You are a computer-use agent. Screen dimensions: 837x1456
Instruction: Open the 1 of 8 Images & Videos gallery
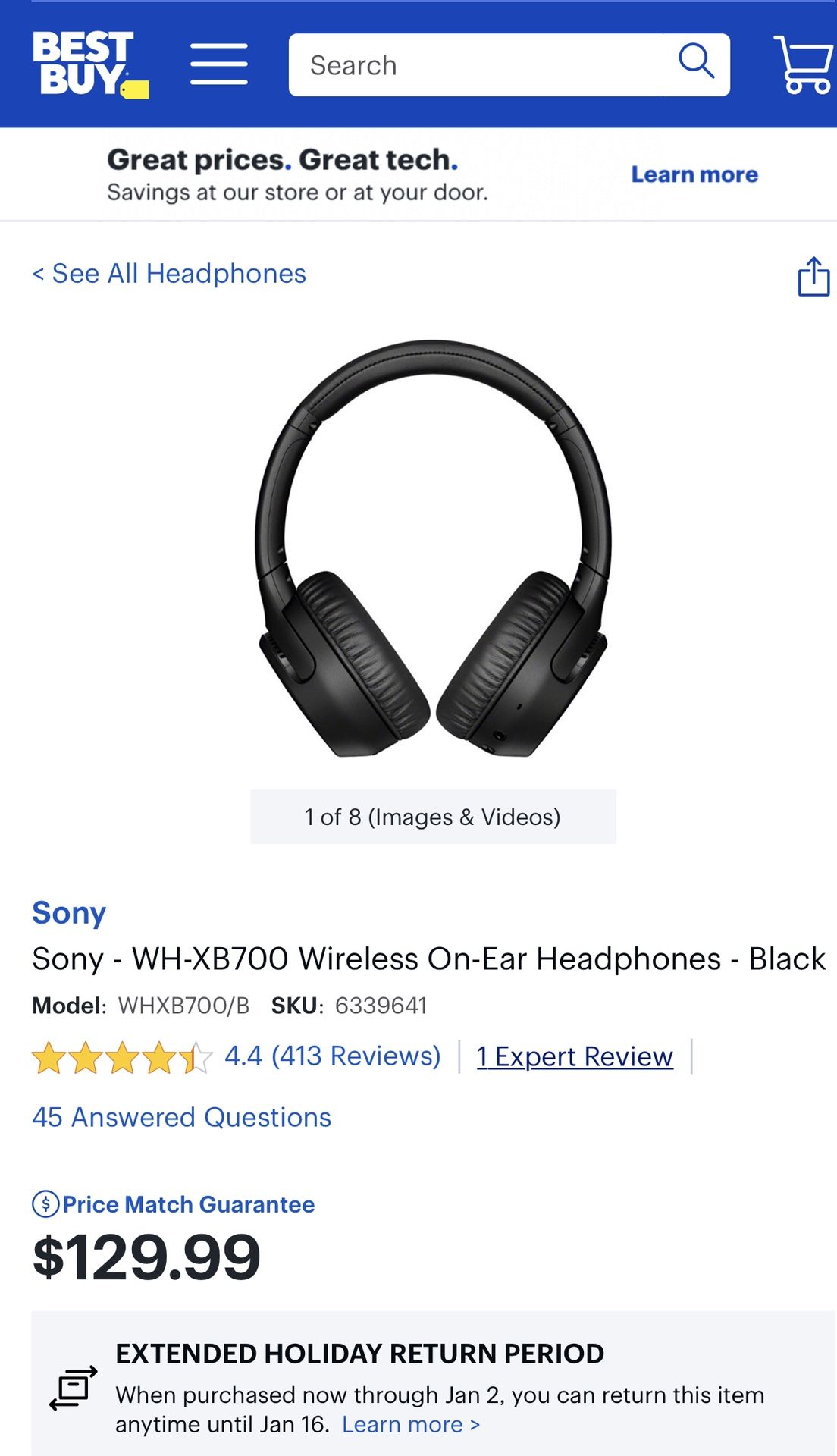[433, 817]
